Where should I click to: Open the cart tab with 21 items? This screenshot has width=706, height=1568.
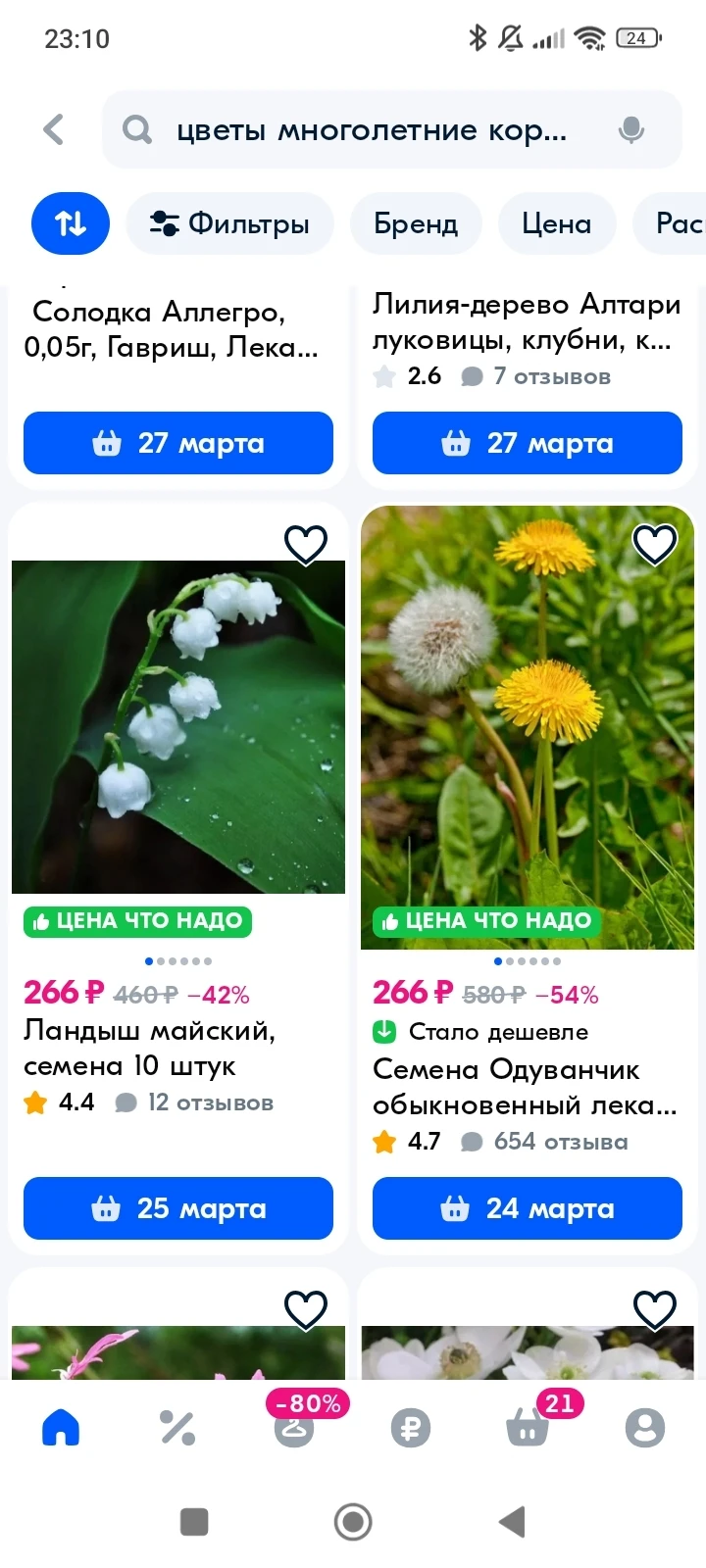(x=529, y=1426)
